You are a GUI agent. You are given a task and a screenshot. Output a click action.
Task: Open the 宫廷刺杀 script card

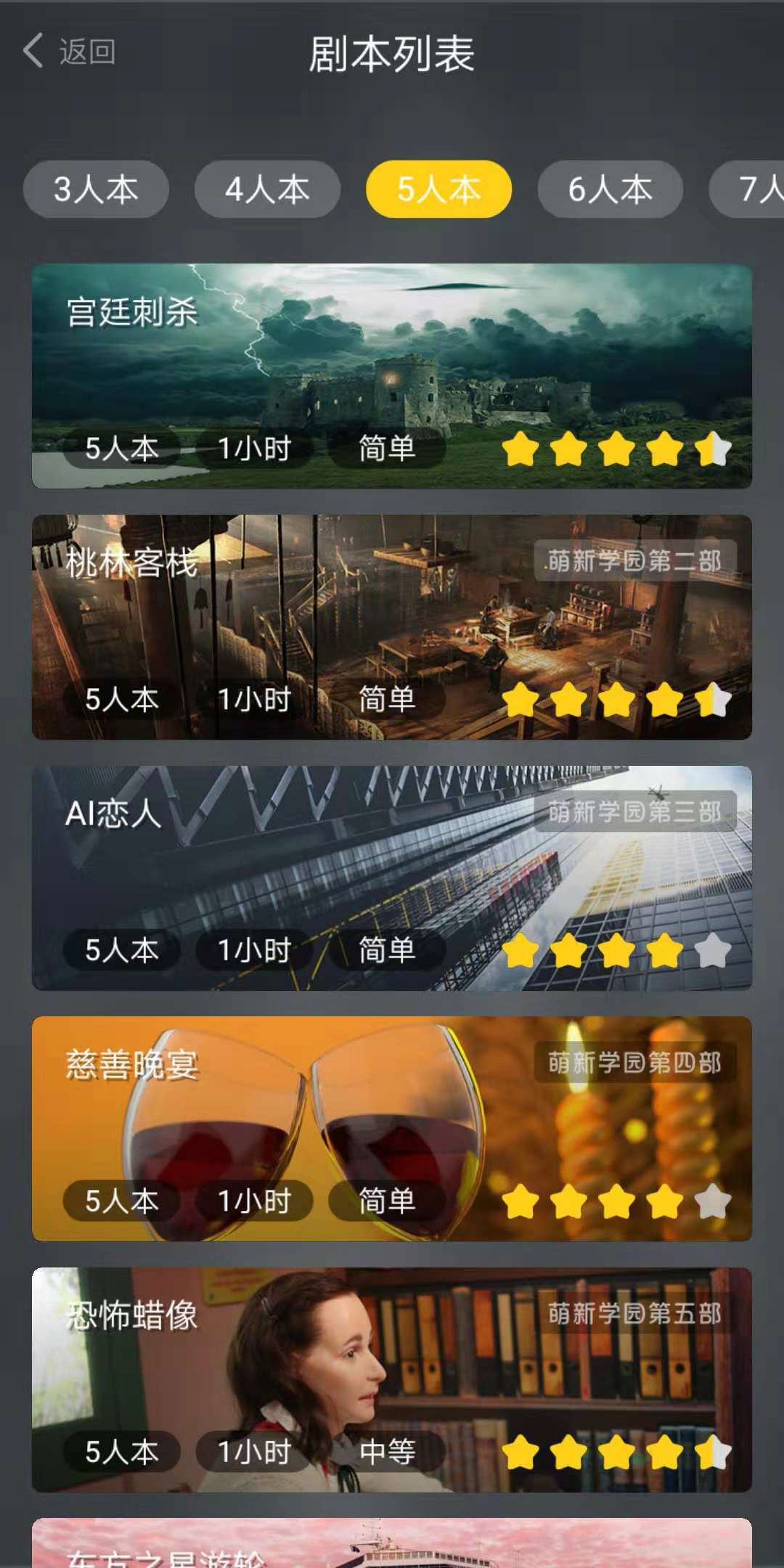392,375
